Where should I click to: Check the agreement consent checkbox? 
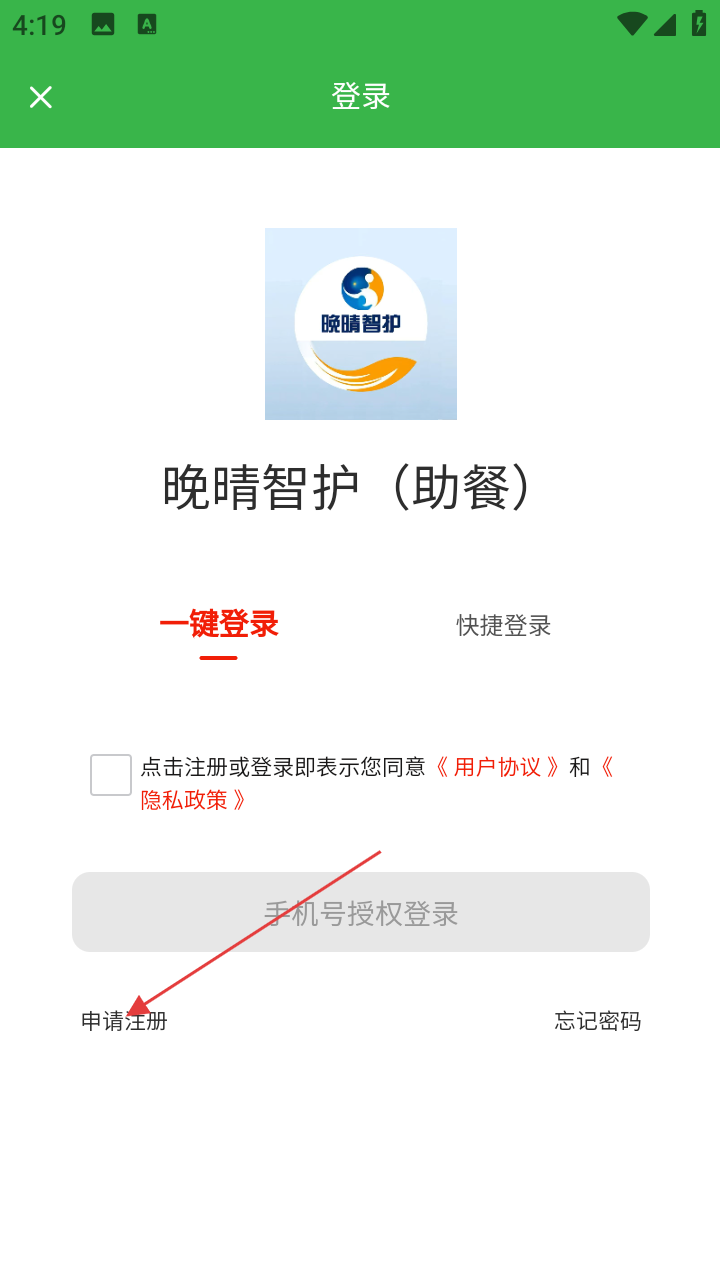111,775
